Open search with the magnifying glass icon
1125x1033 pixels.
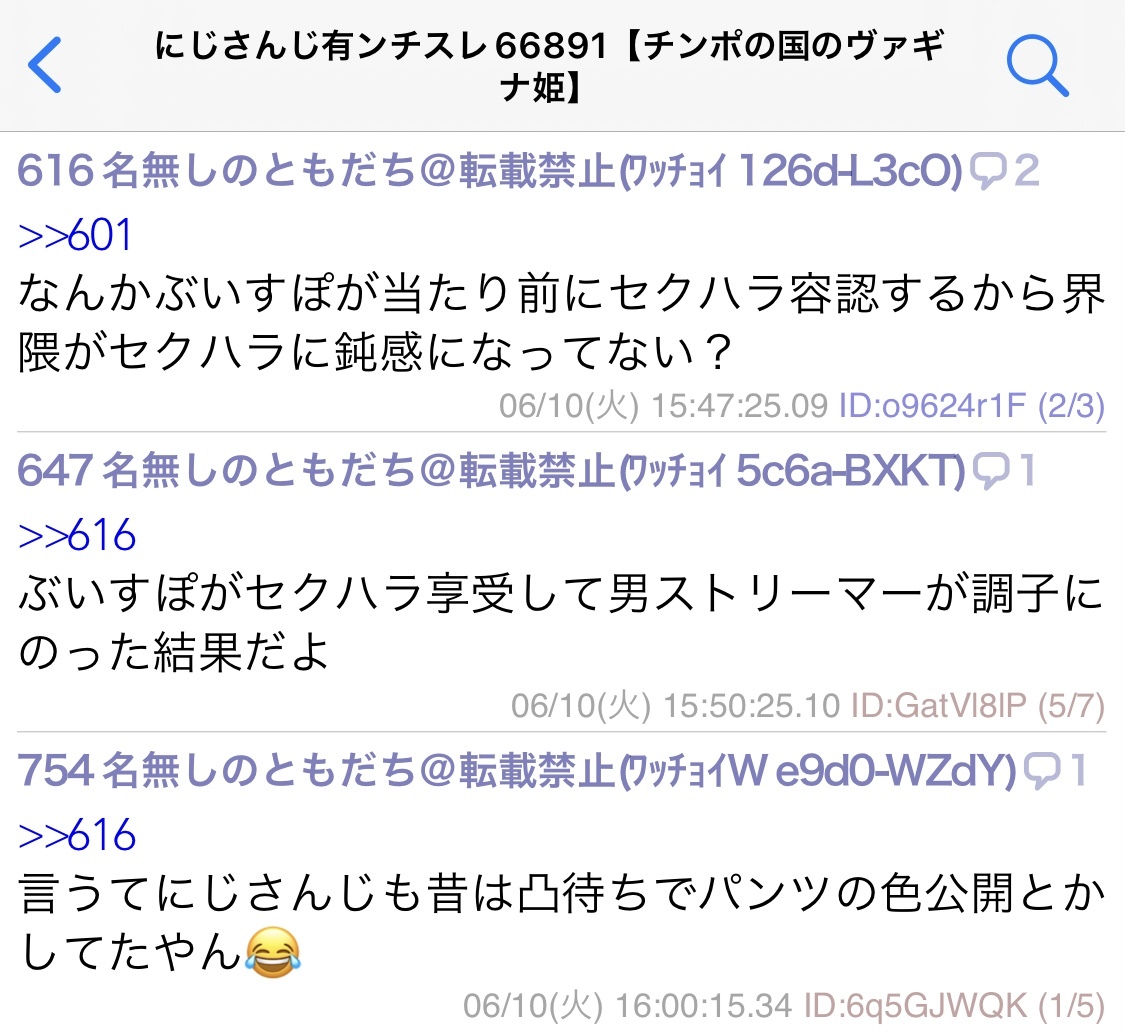click(1037, 65)
